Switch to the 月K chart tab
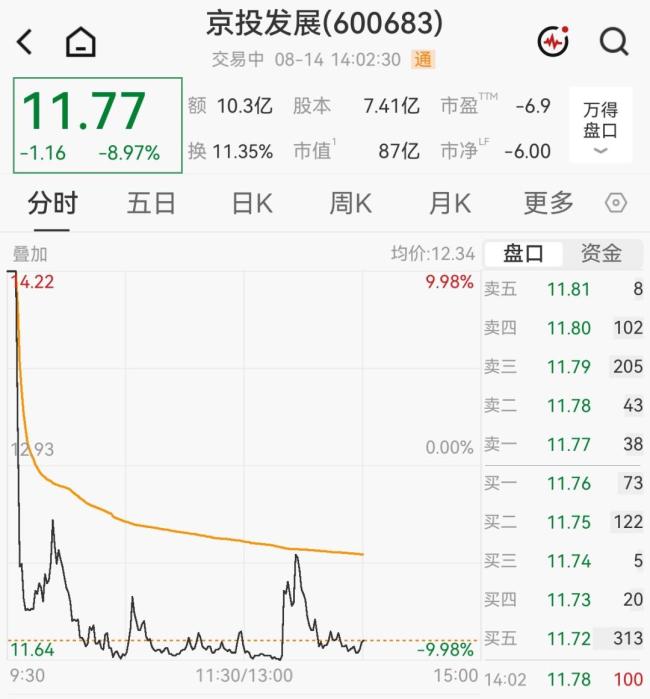This screenshot has height=699, width=650. coord(449,203)
